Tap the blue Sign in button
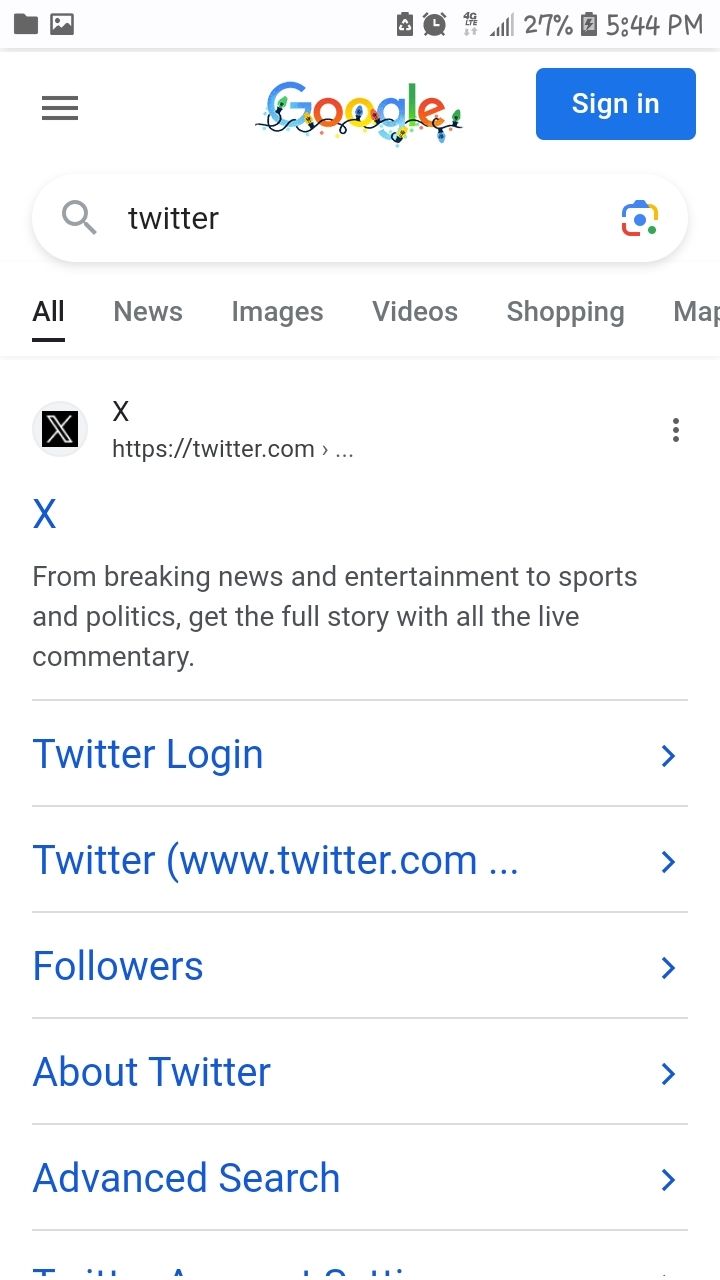Screen dimensions: 720x1280 tap(615, 104)
